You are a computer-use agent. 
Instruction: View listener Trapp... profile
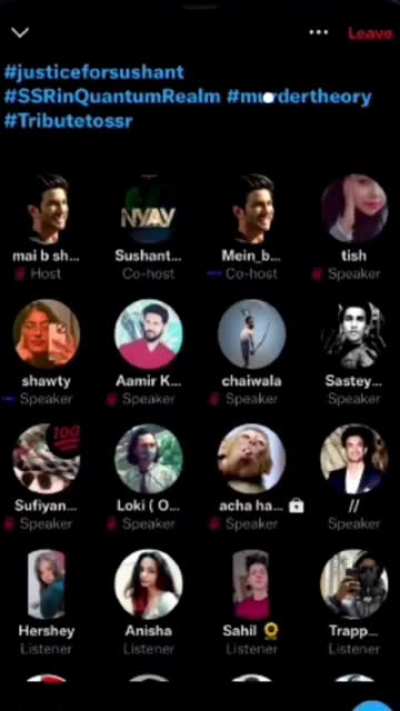354,584
